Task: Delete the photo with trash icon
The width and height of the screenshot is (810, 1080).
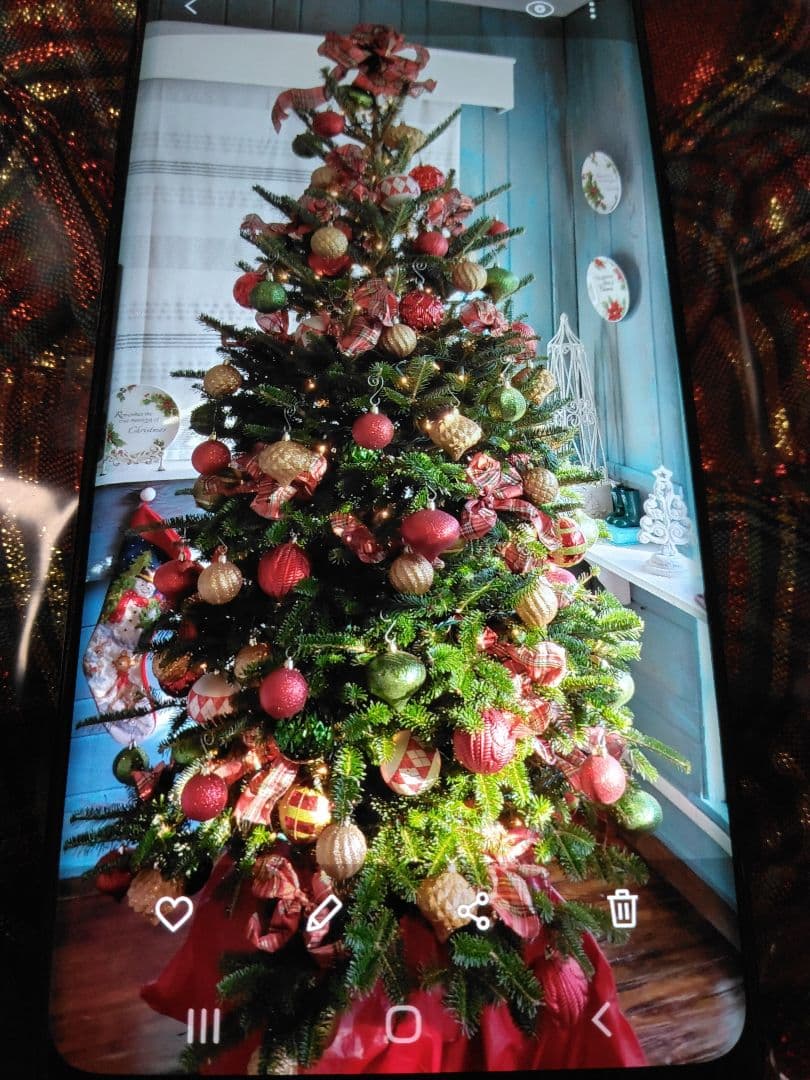Action: pos(622,908)
